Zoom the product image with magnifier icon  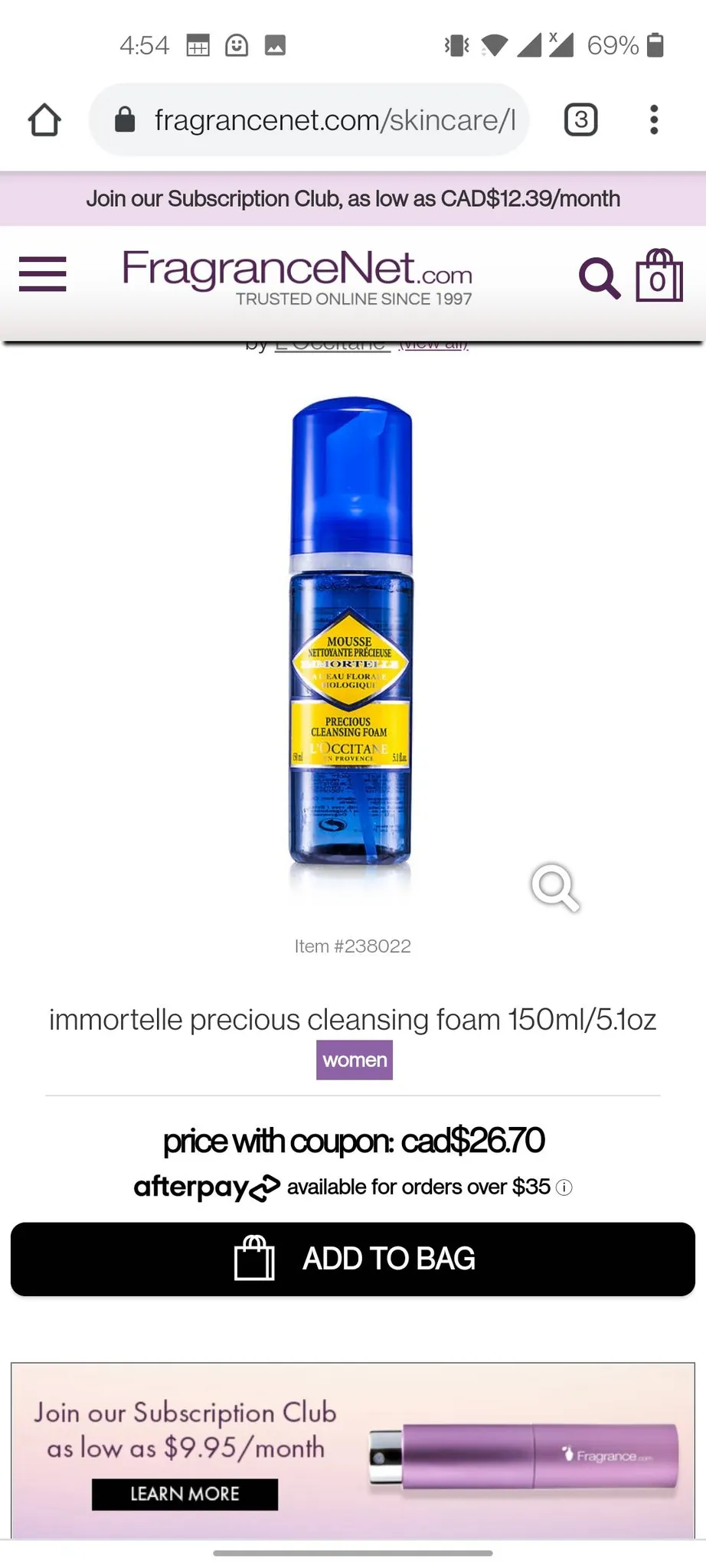554,887
